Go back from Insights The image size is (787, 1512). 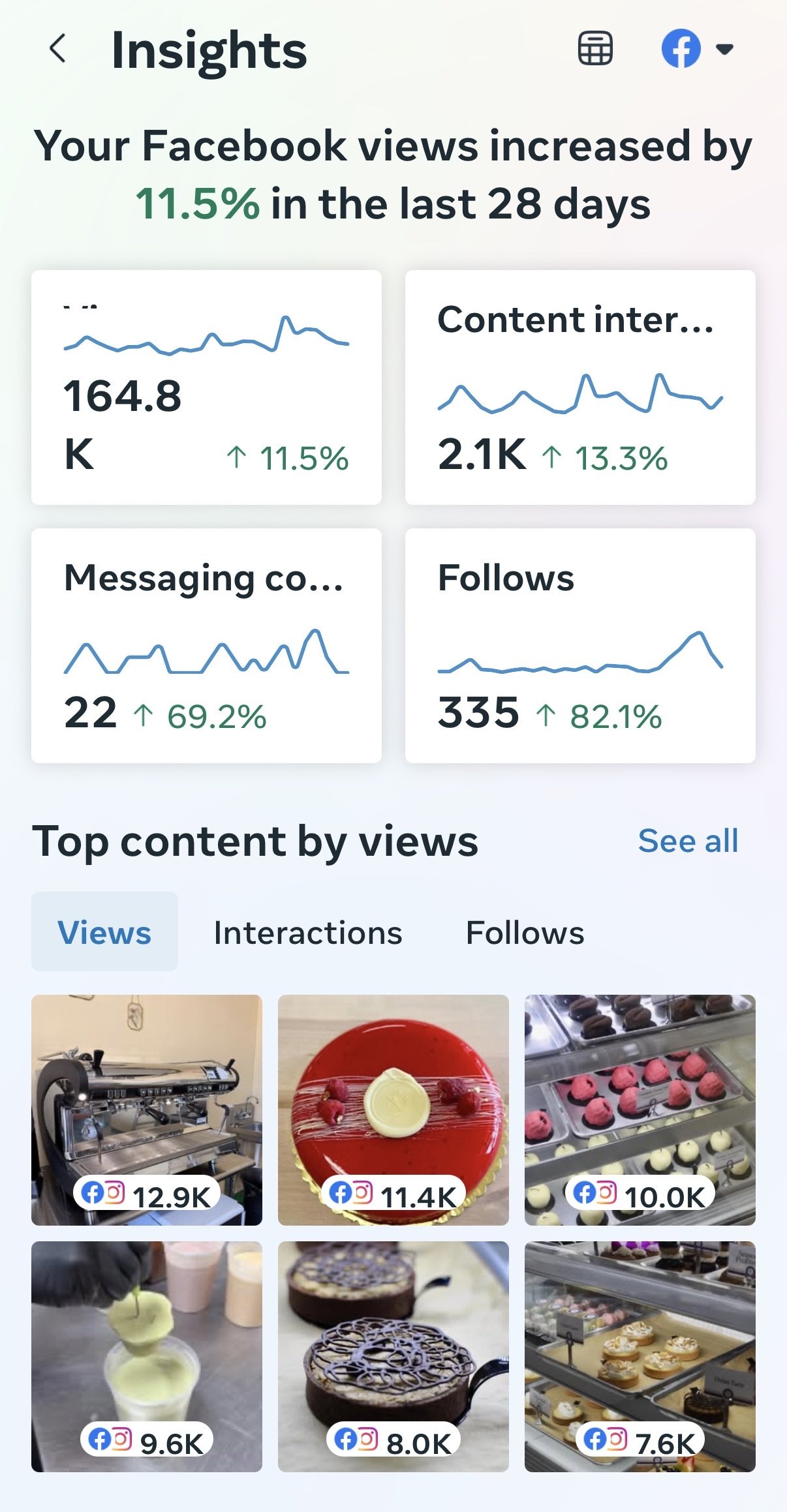[x=58, y=49]
